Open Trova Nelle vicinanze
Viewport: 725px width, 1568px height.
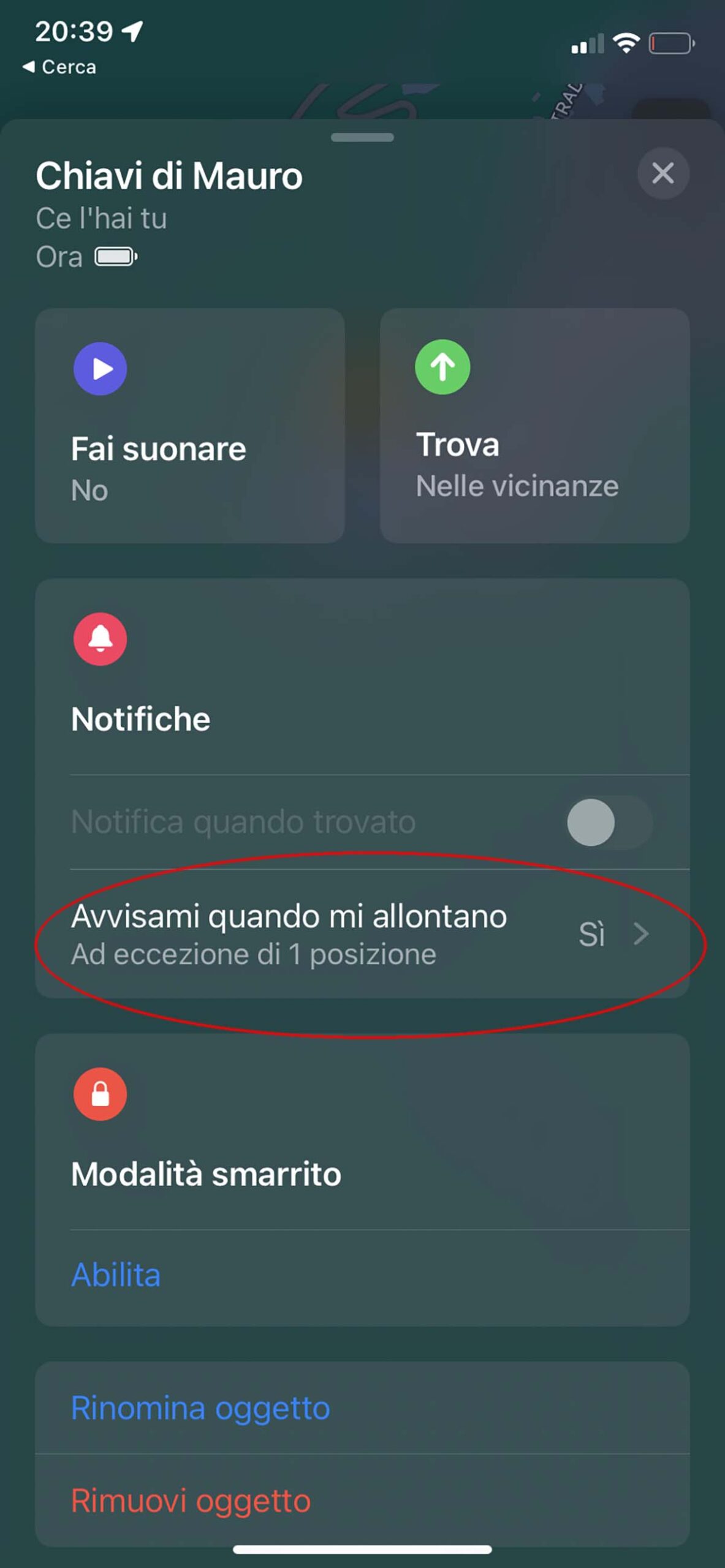pyautogui.click(x=534, y=426)
